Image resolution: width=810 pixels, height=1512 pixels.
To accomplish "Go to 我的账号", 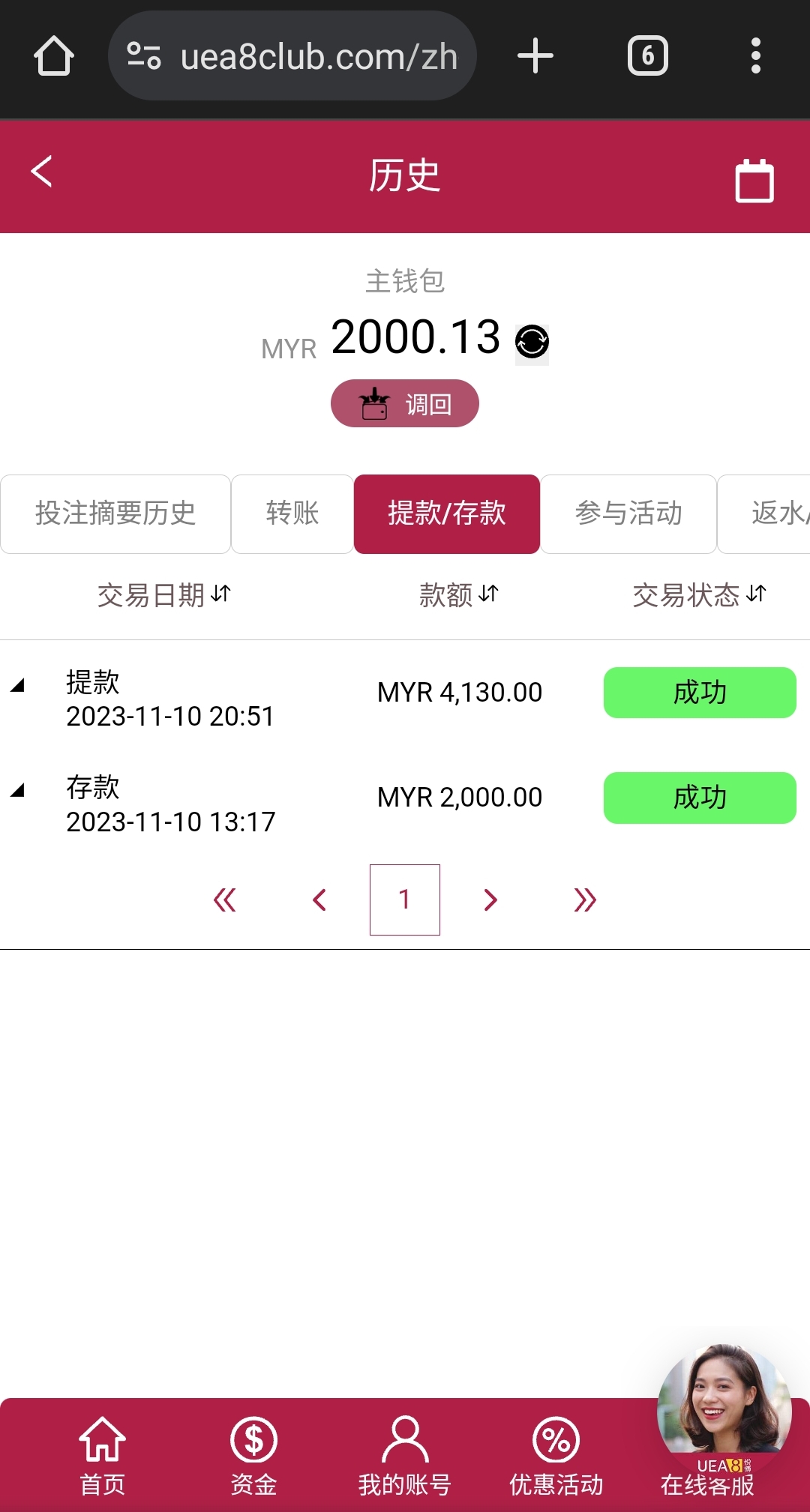I will pyautogui.click(x=405, y=1456).
